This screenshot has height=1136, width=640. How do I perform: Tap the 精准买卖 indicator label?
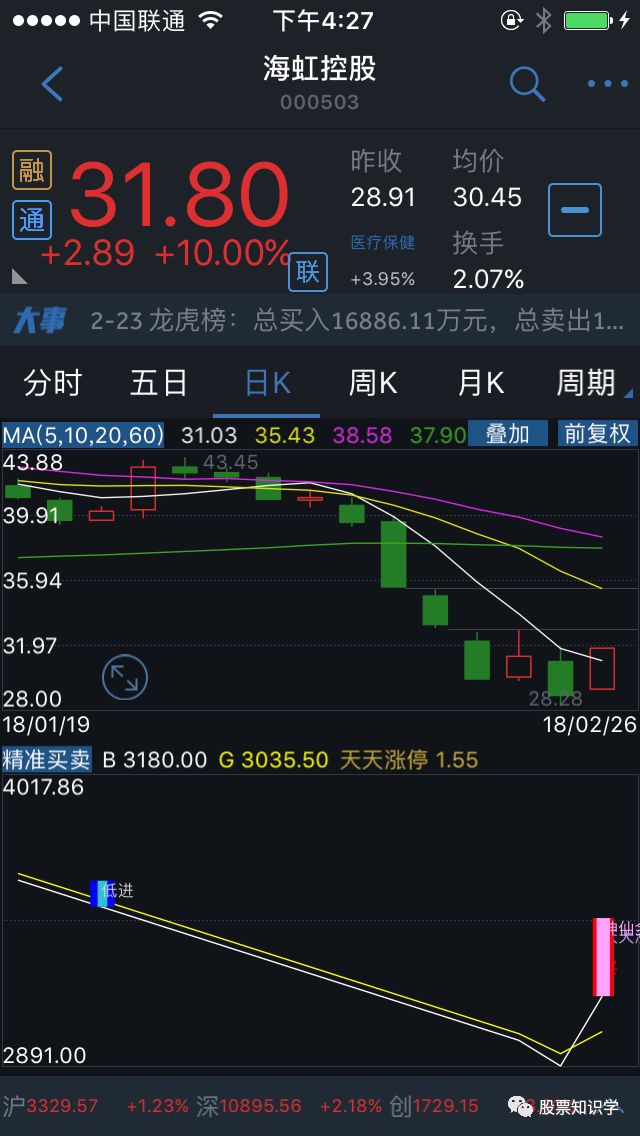point(46,760)
